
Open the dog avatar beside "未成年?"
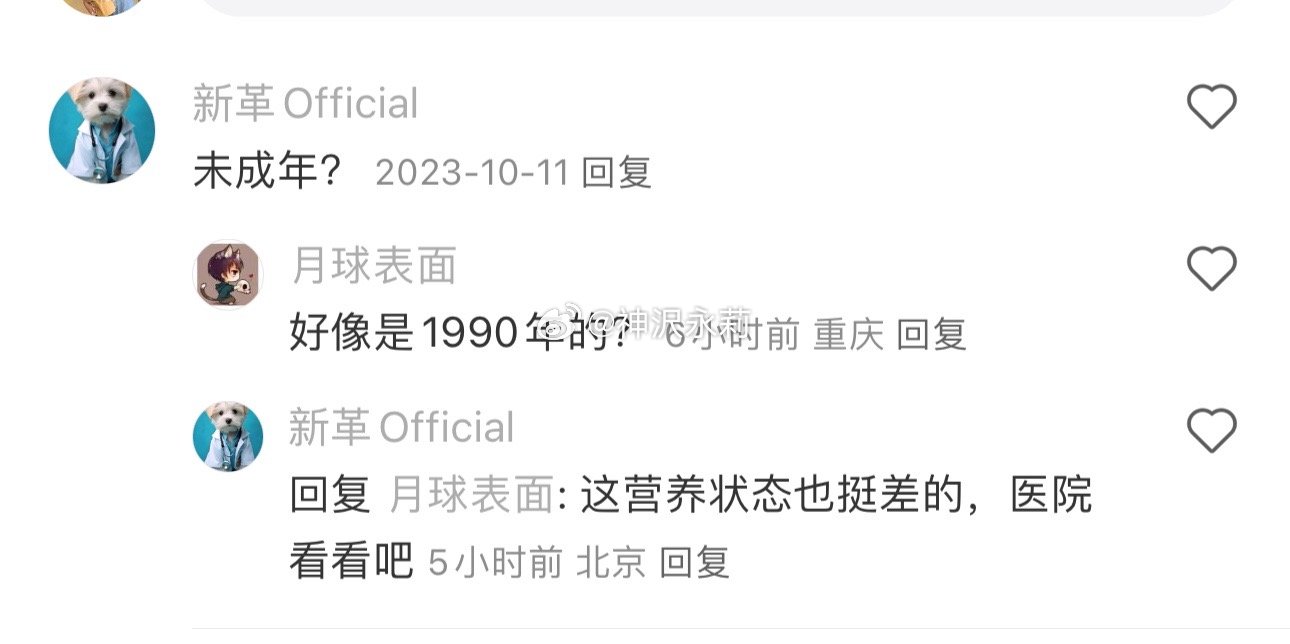[102, 131]
